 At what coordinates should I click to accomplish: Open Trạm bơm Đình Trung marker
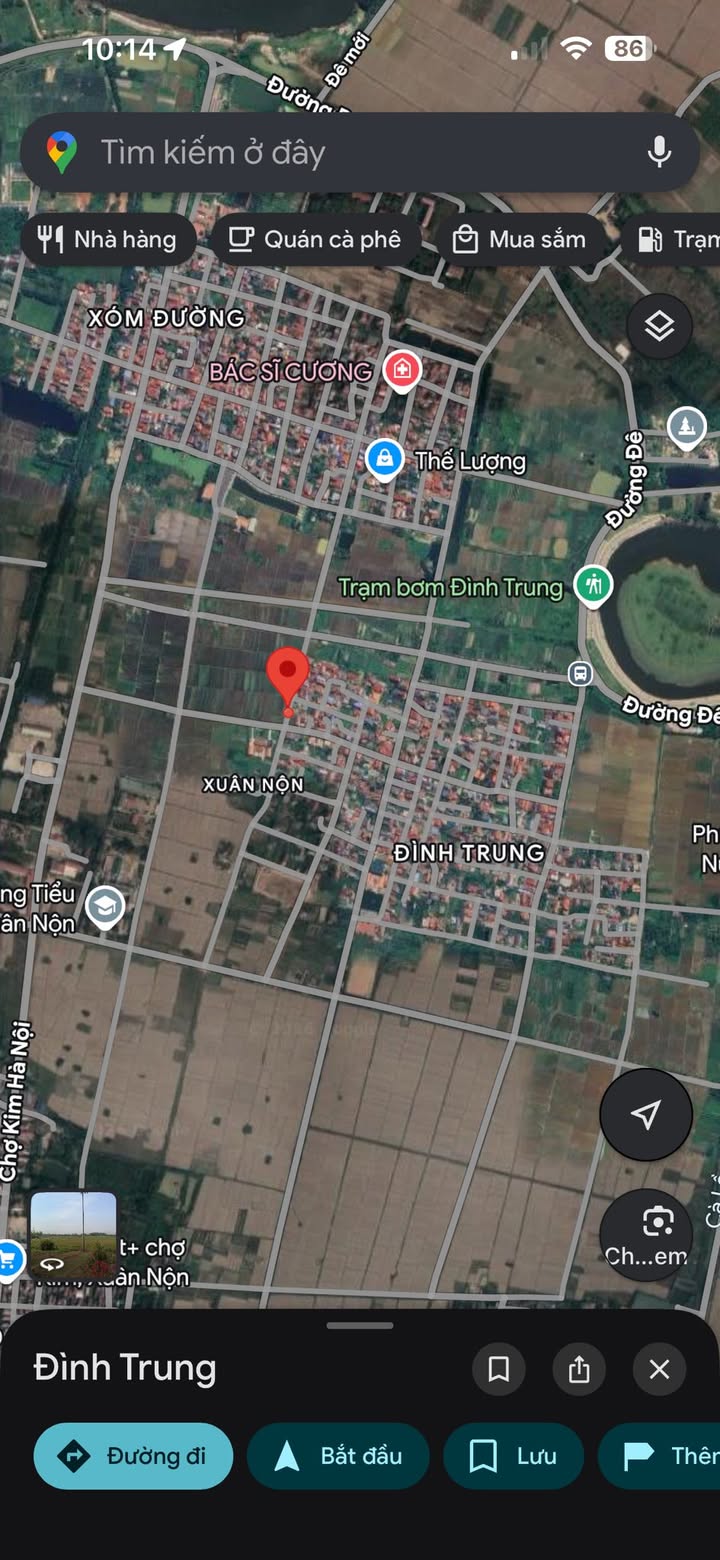click(x=593, y=586)
